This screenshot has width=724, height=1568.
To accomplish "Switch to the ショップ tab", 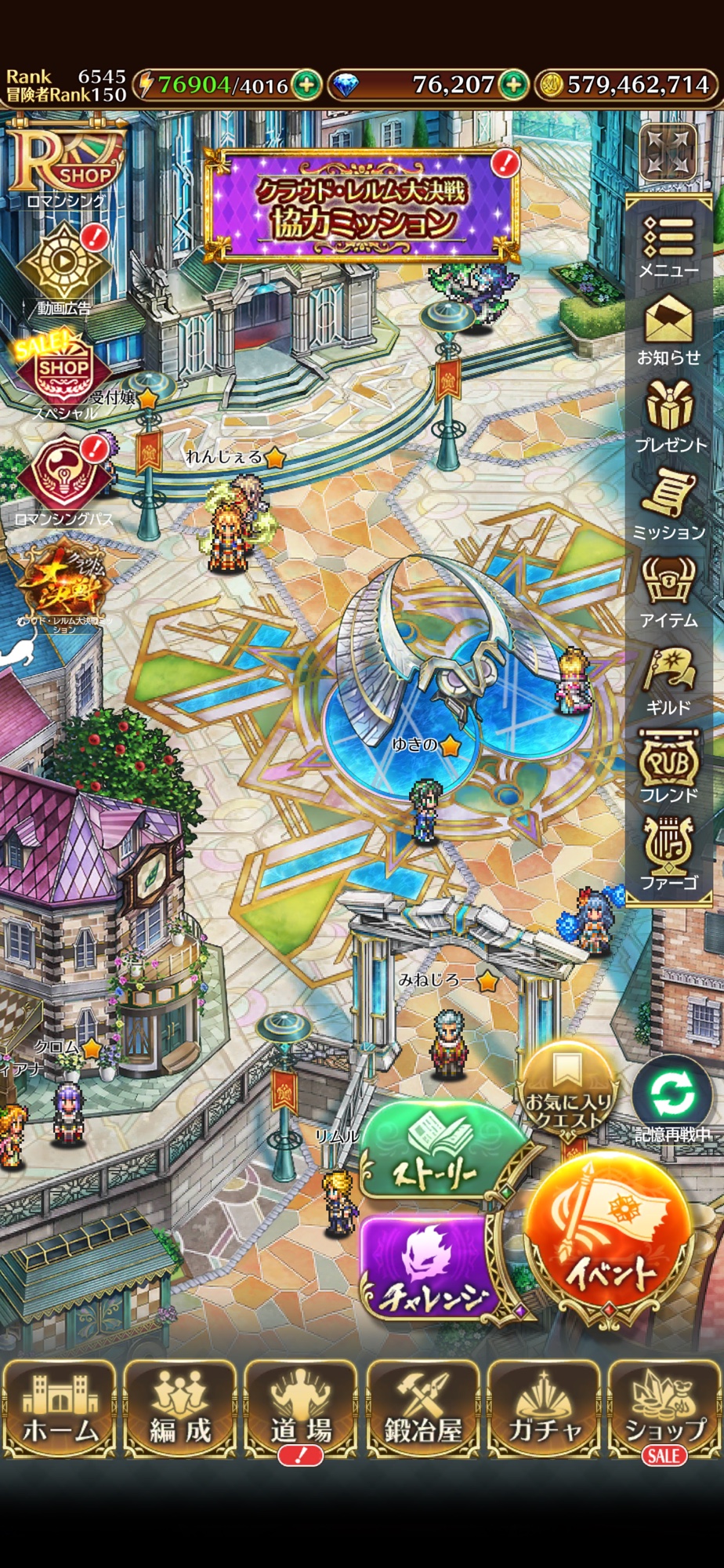I will [664, 1409].
